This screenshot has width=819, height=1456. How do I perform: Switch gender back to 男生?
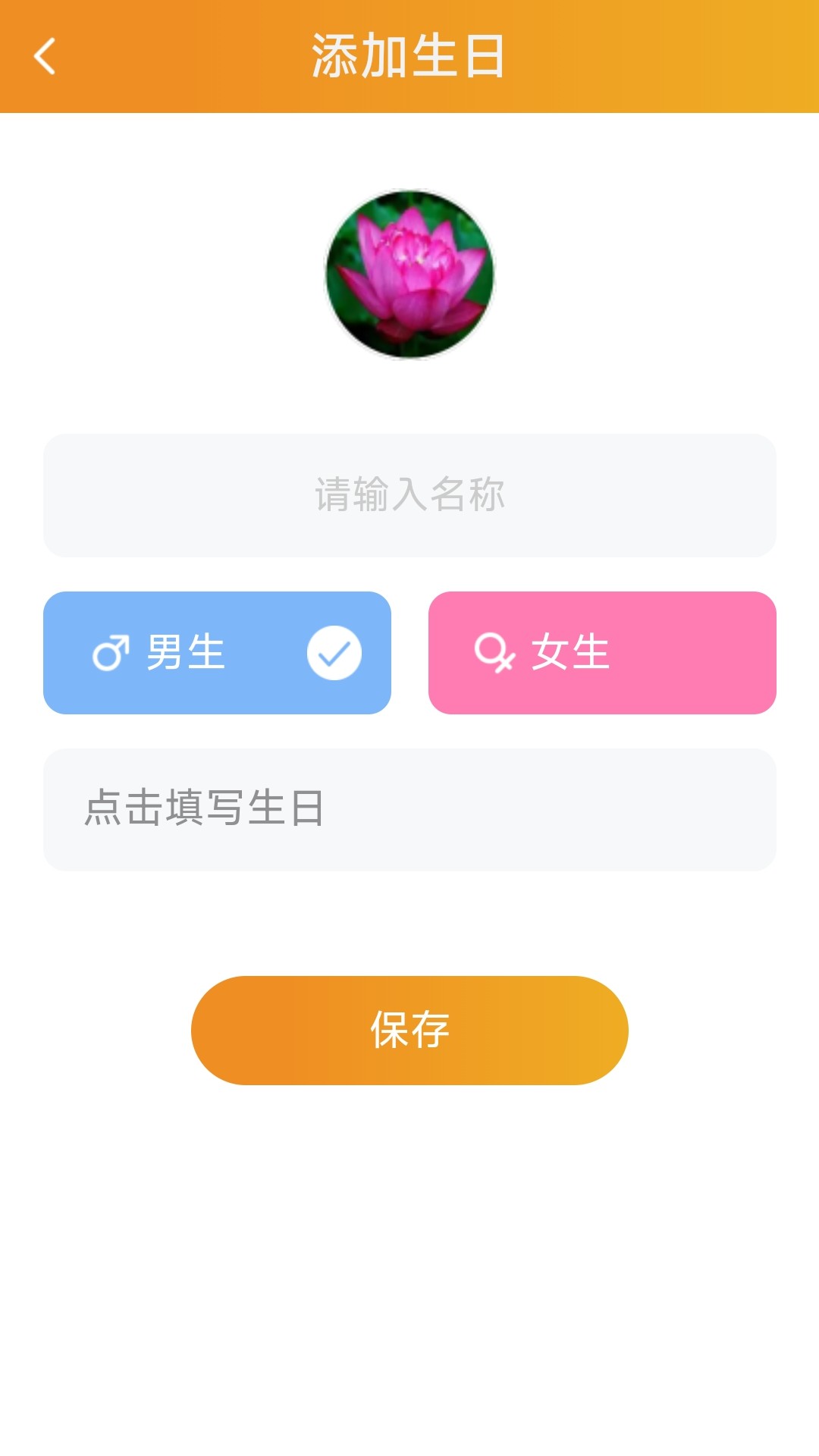click(x=216, y=652)
